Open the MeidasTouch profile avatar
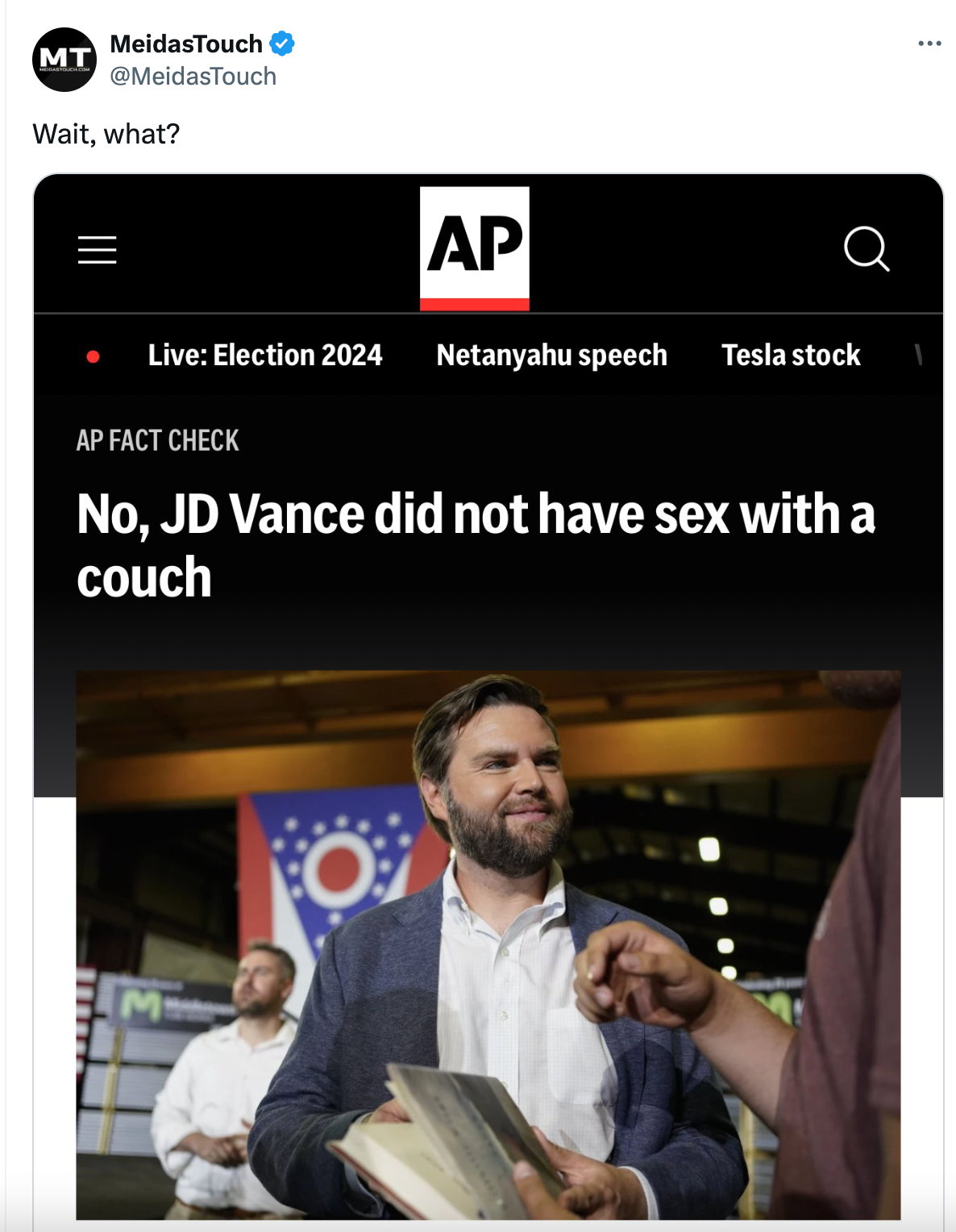Viewport: 956px width, 1232px height. click(x=64, y=60)
